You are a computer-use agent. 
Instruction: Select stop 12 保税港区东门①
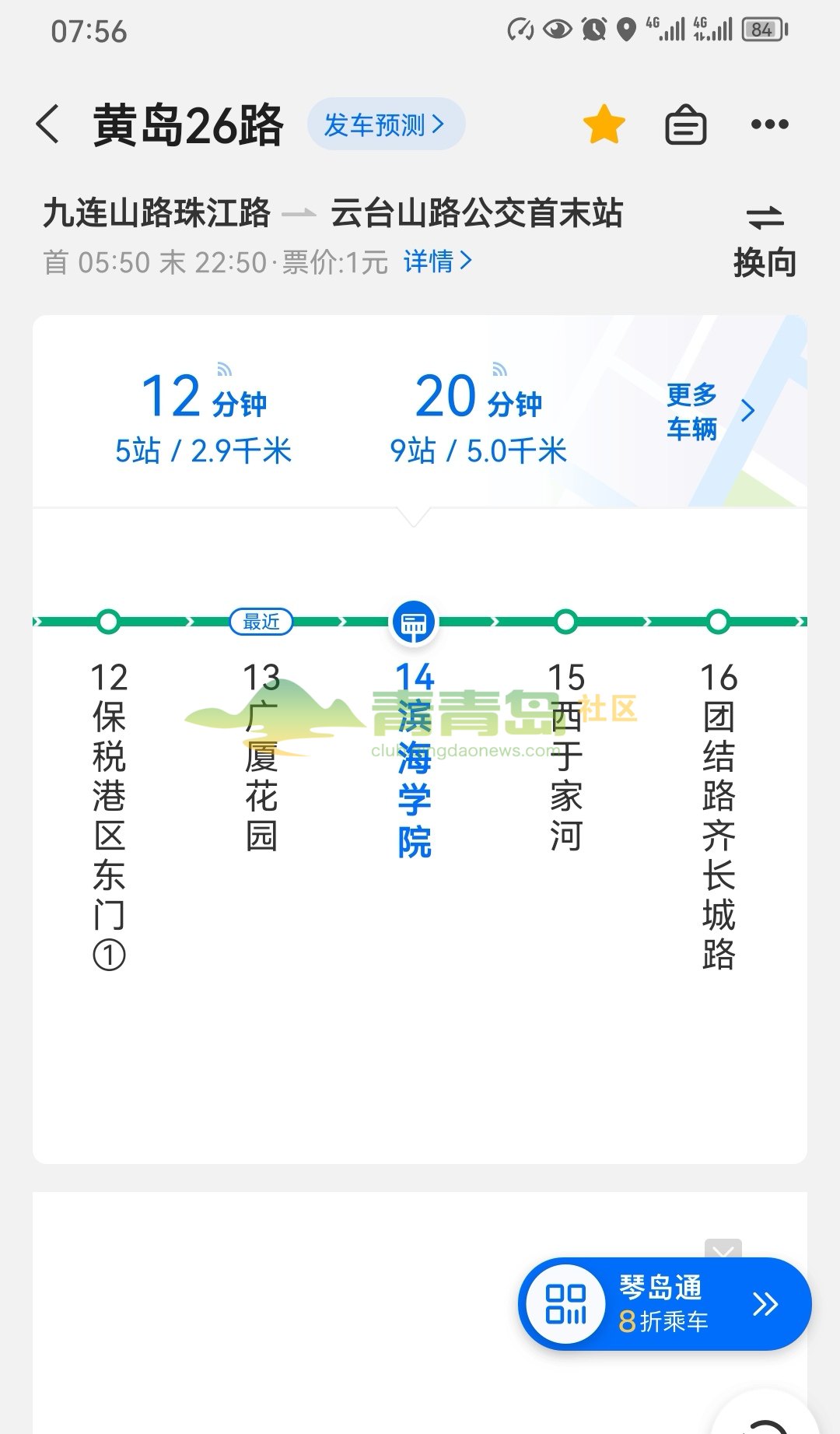click(x=109, y=809)
